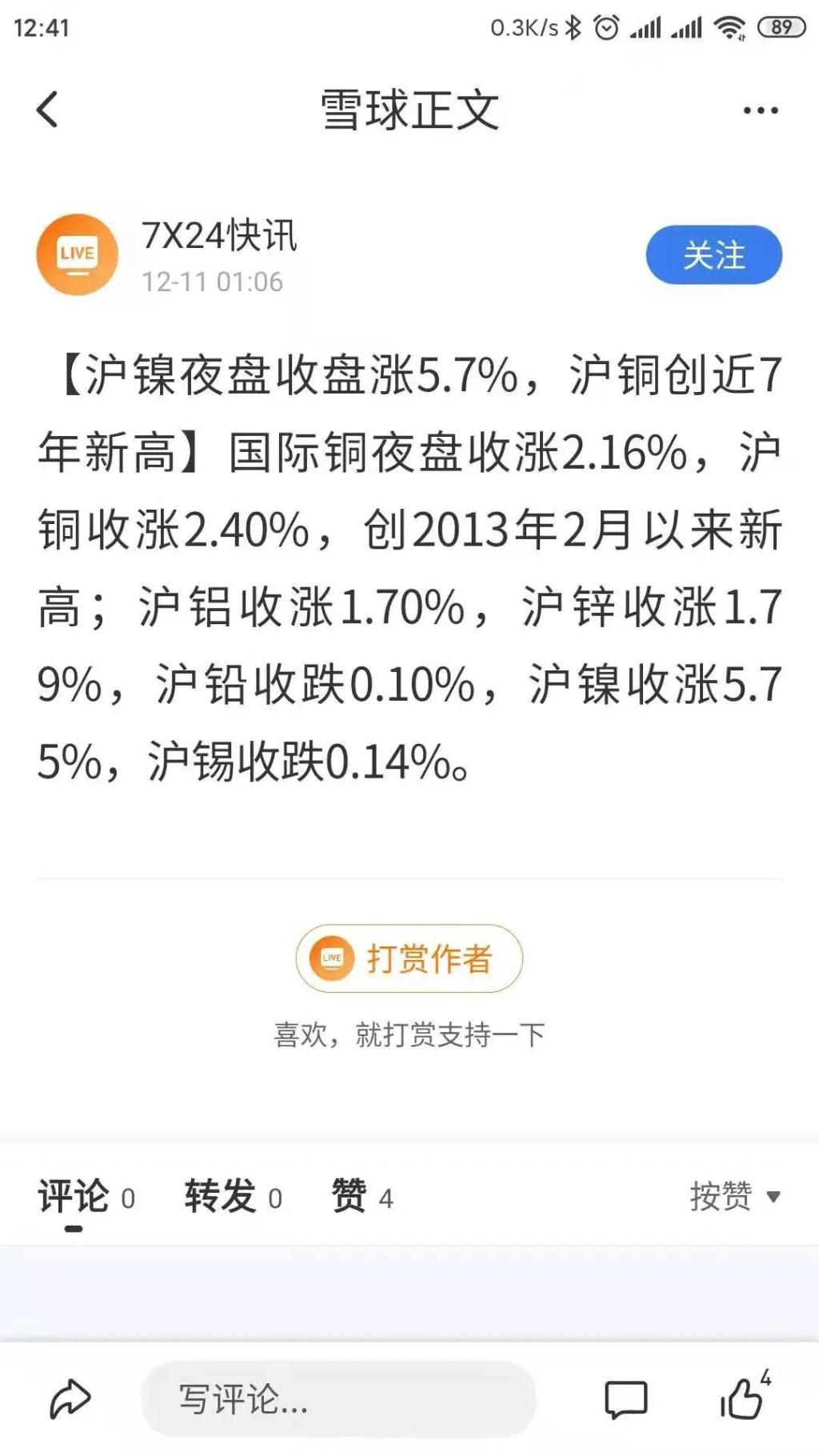The height and width of the screenshot is (1456, 819).
Task: Switch to the 赞 tab
Action: (x=362, y=1198)
